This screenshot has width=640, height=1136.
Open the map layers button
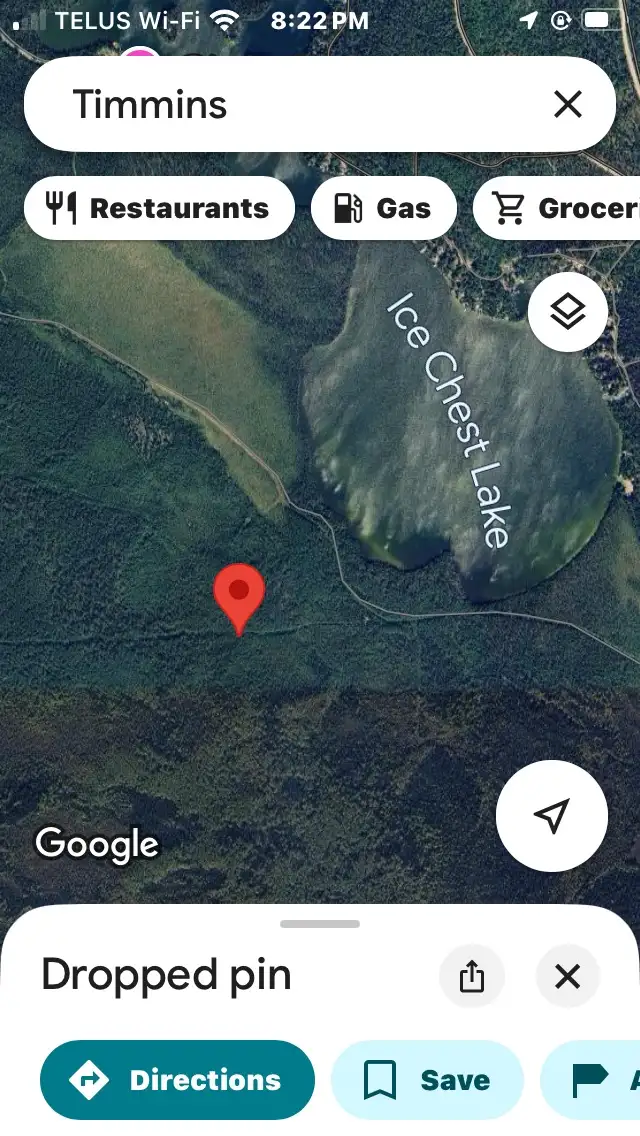568,312
